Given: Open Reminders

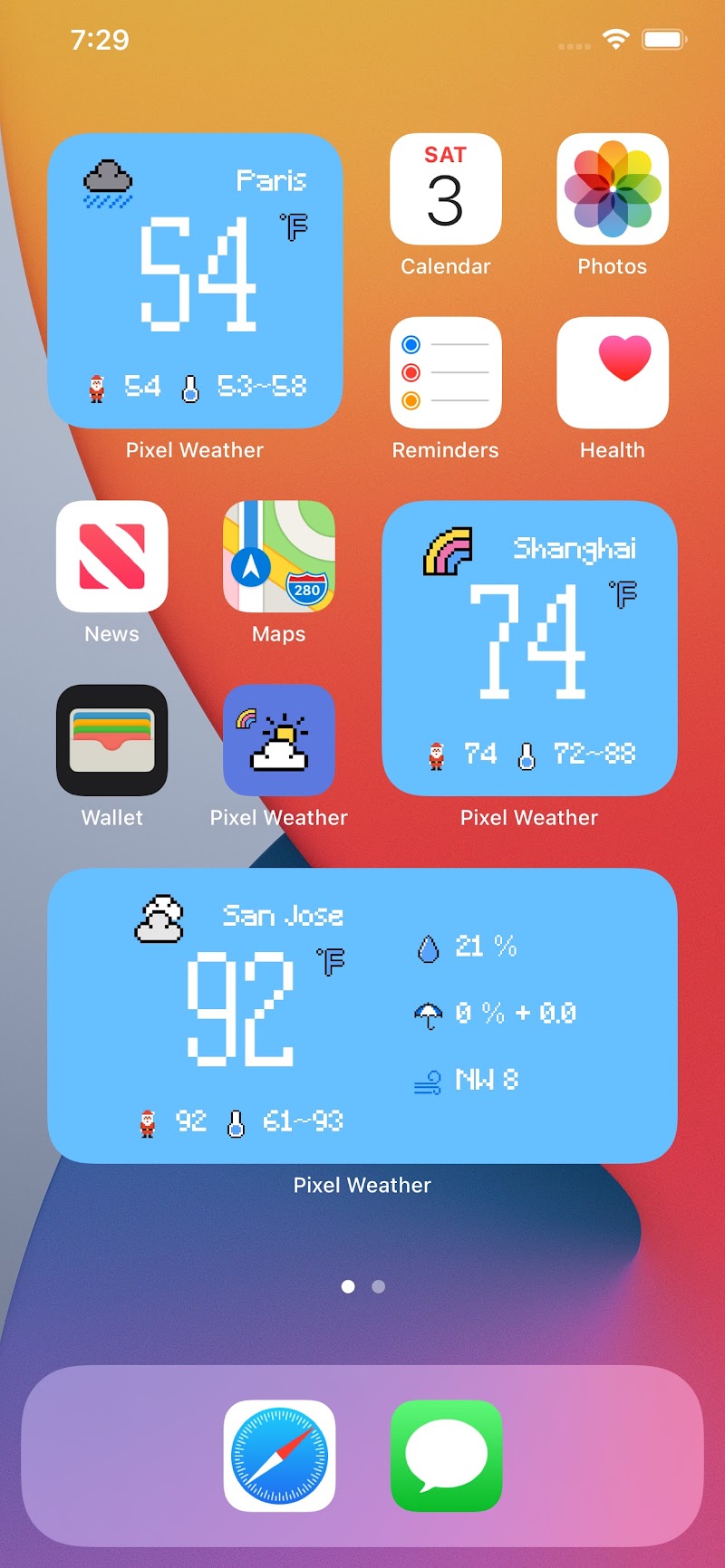Looking at the screenshot, I should (x=445, y=372).
